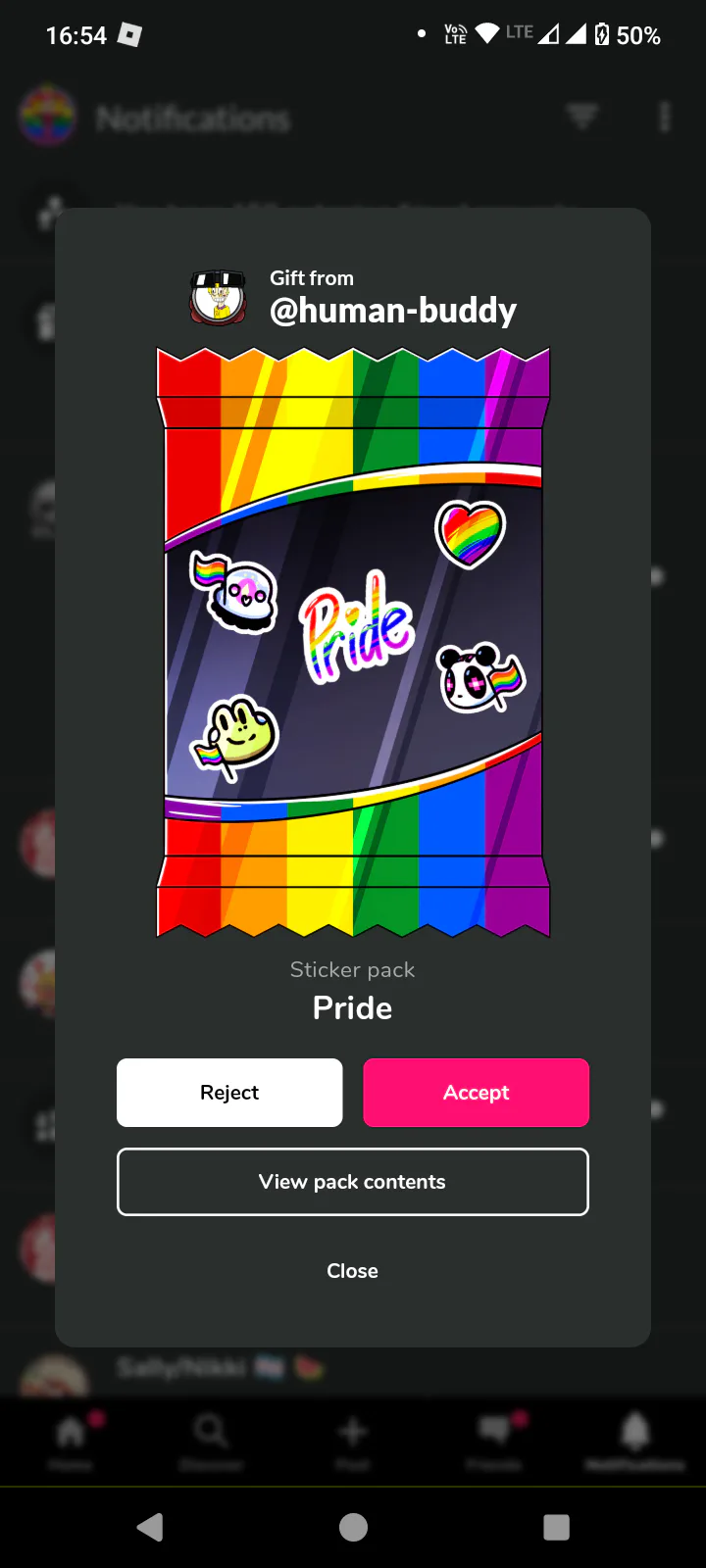Open @human-buddy's profile
The height and width of the screenshot is (1568, 706).
click(x=393, y=311)
